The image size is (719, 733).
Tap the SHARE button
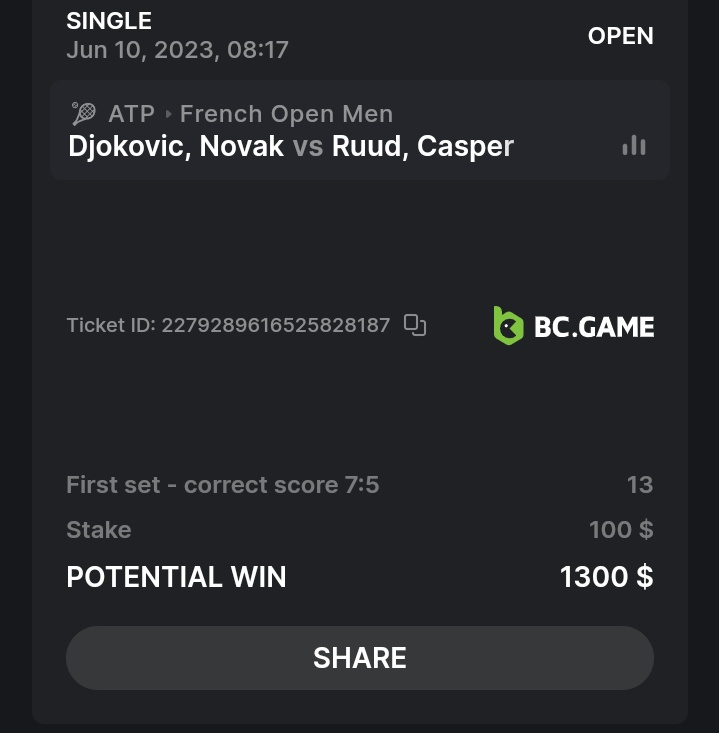point(359,658)
